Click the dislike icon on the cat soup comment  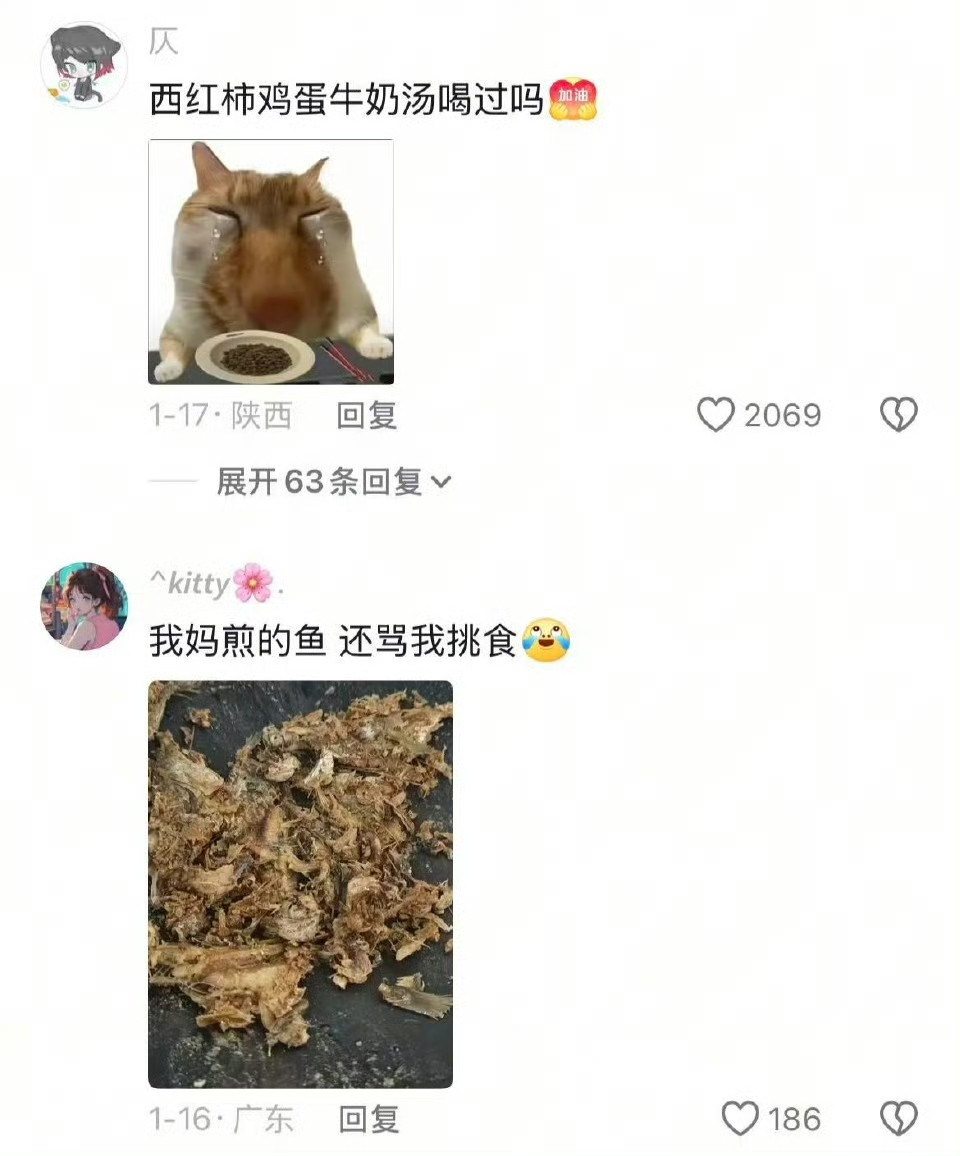click(898, 415)
